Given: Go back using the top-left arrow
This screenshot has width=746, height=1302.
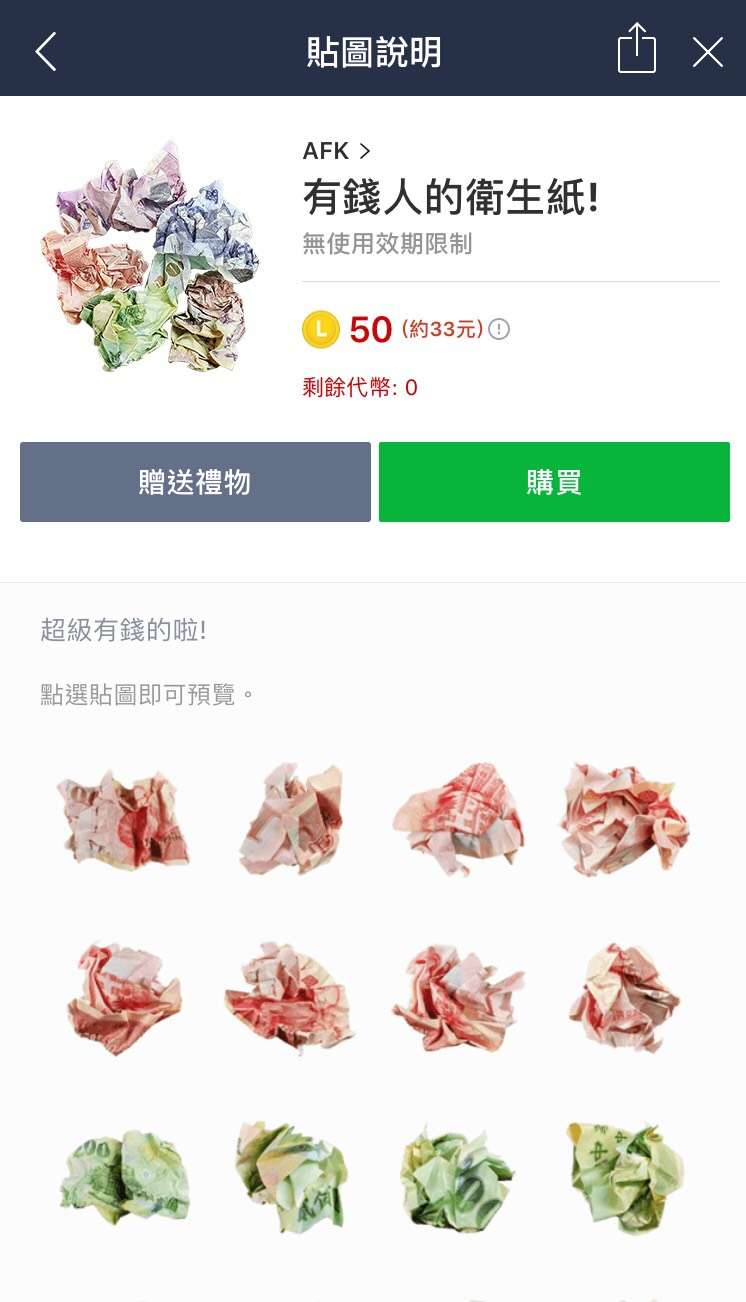Looking at the screenshot, I should pos(46,52).
